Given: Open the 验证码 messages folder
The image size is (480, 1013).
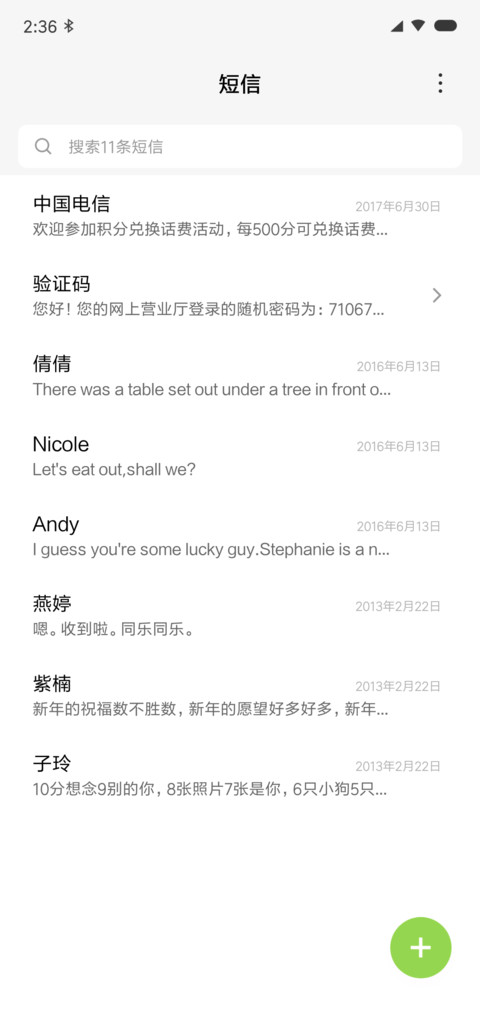Looking at the screenshot, I should coord(240,296).
